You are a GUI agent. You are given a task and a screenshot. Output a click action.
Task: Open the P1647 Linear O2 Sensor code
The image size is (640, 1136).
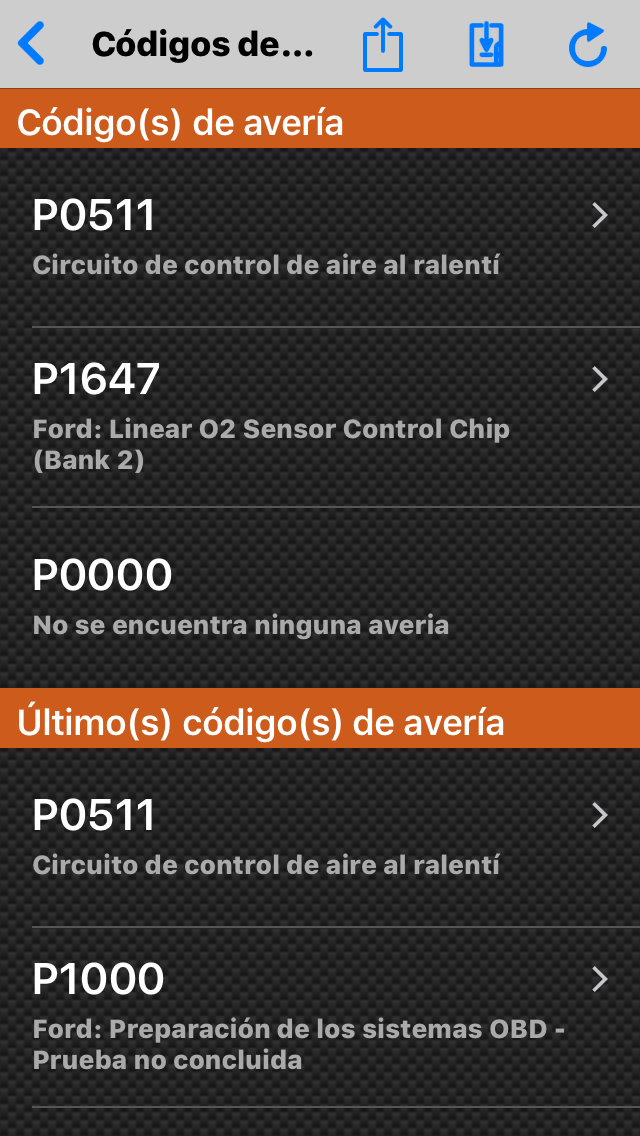[320, 416]
